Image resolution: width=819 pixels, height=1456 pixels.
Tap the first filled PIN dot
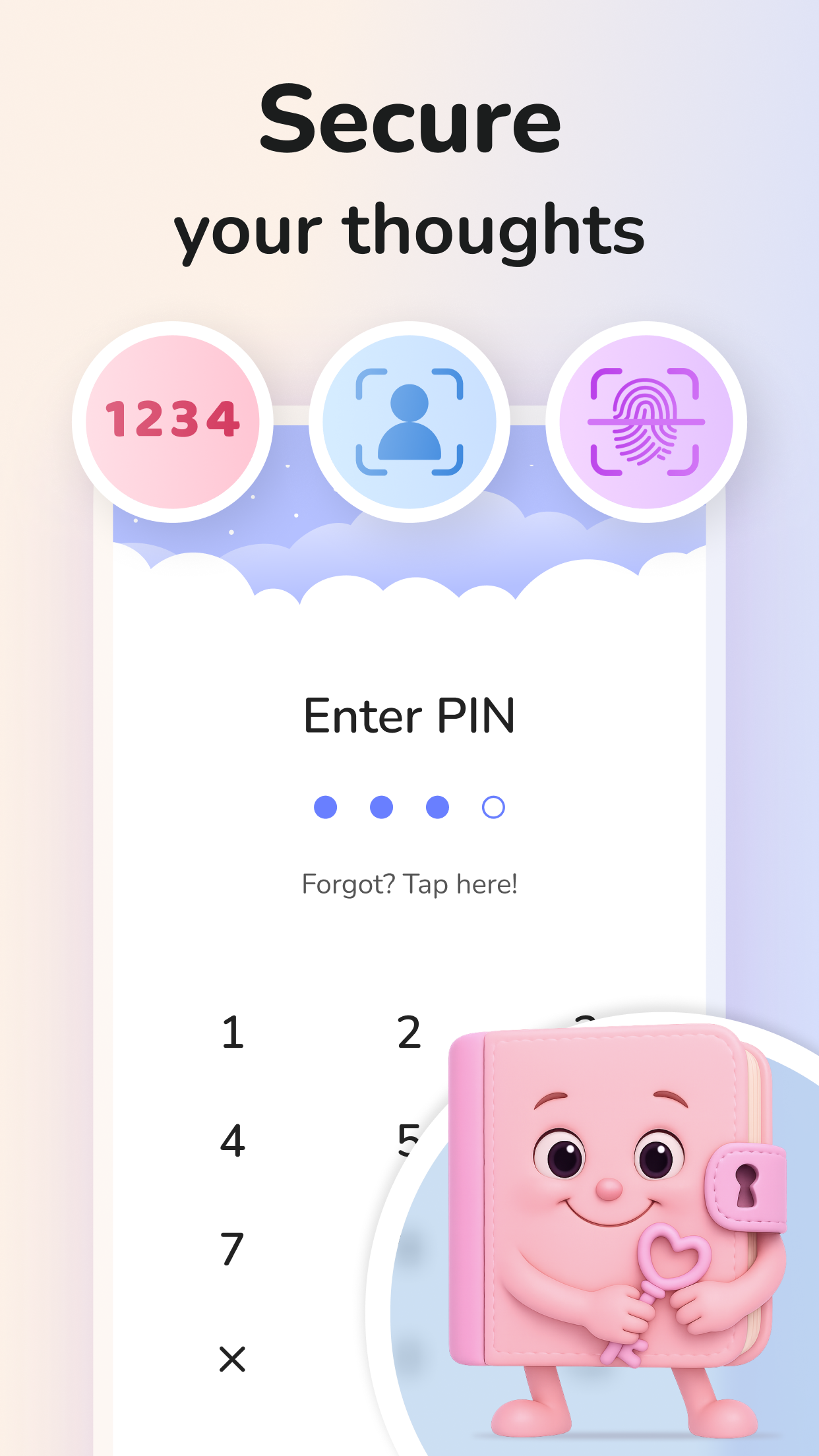click(324, 806)
